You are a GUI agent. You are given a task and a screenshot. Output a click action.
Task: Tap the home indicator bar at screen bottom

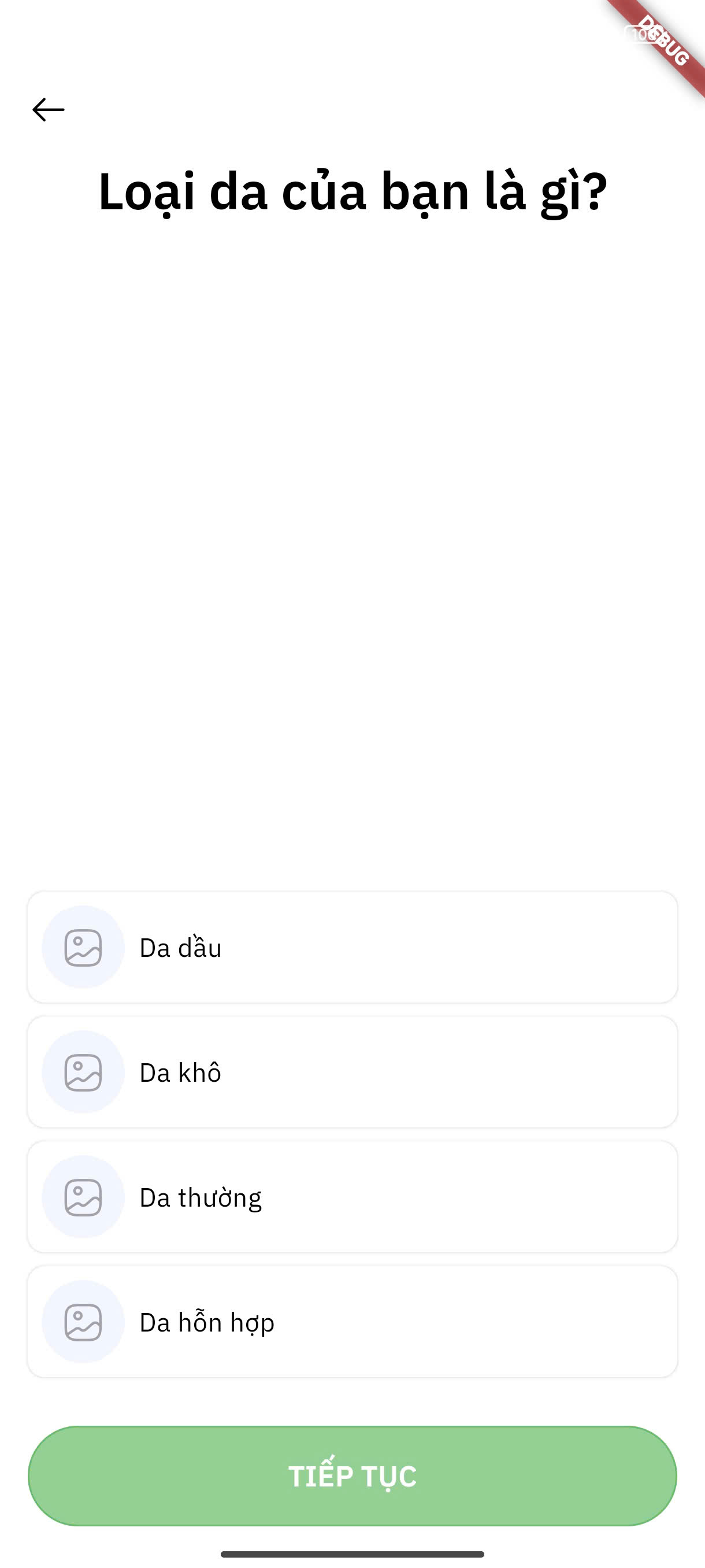pos(352,1554)
